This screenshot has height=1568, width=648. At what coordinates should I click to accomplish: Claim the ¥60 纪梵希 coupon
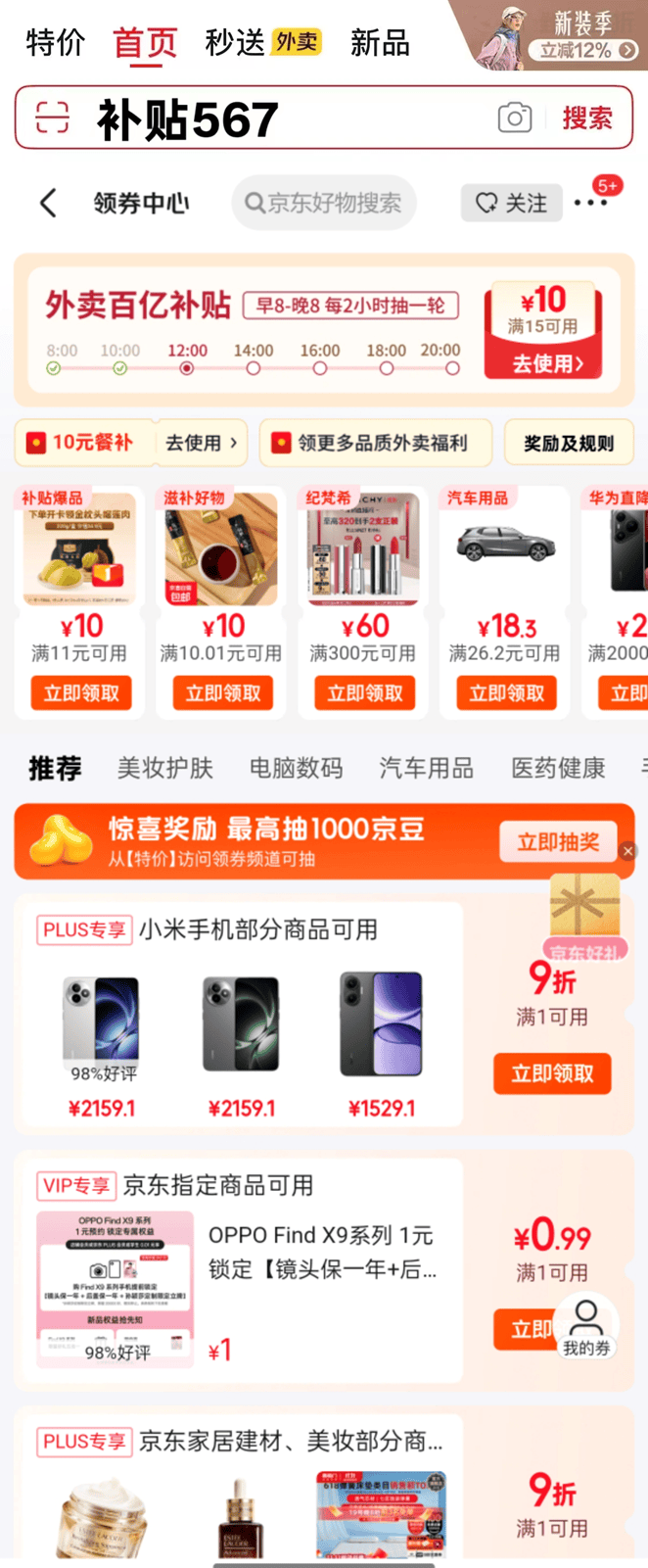point(364,693)
